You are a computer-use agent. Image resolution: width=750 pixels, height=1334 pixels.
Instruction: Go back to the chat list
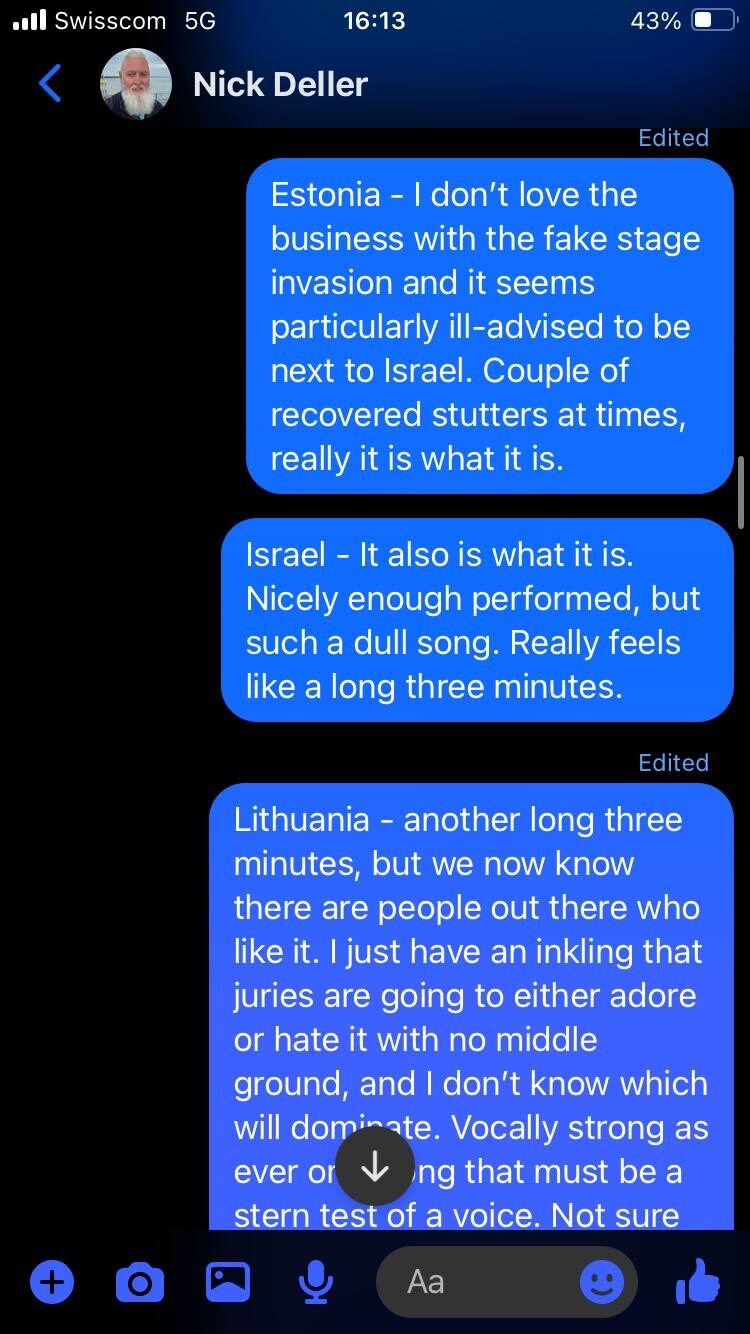tap(50, 84)
